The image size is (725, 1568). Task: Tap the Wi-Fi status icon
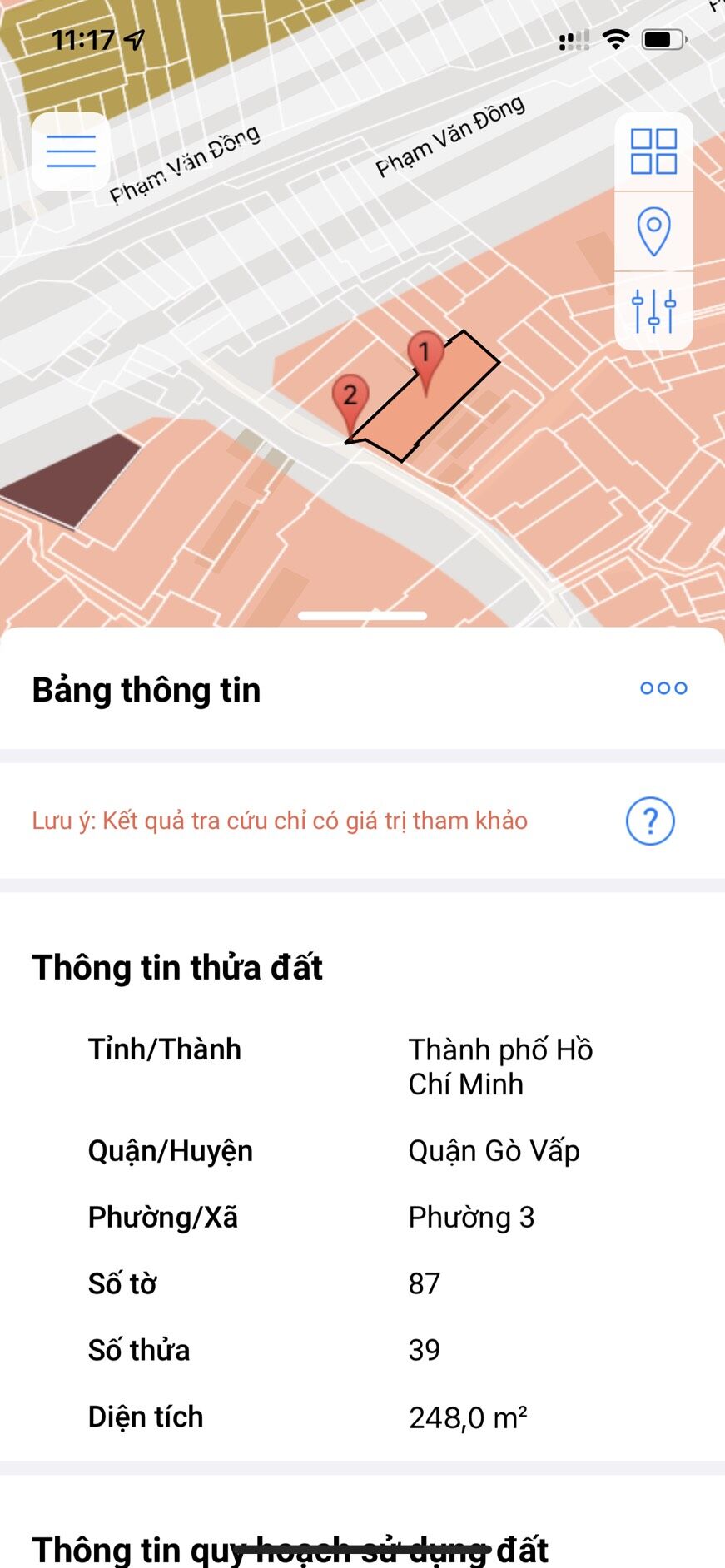tap(613, 37)
